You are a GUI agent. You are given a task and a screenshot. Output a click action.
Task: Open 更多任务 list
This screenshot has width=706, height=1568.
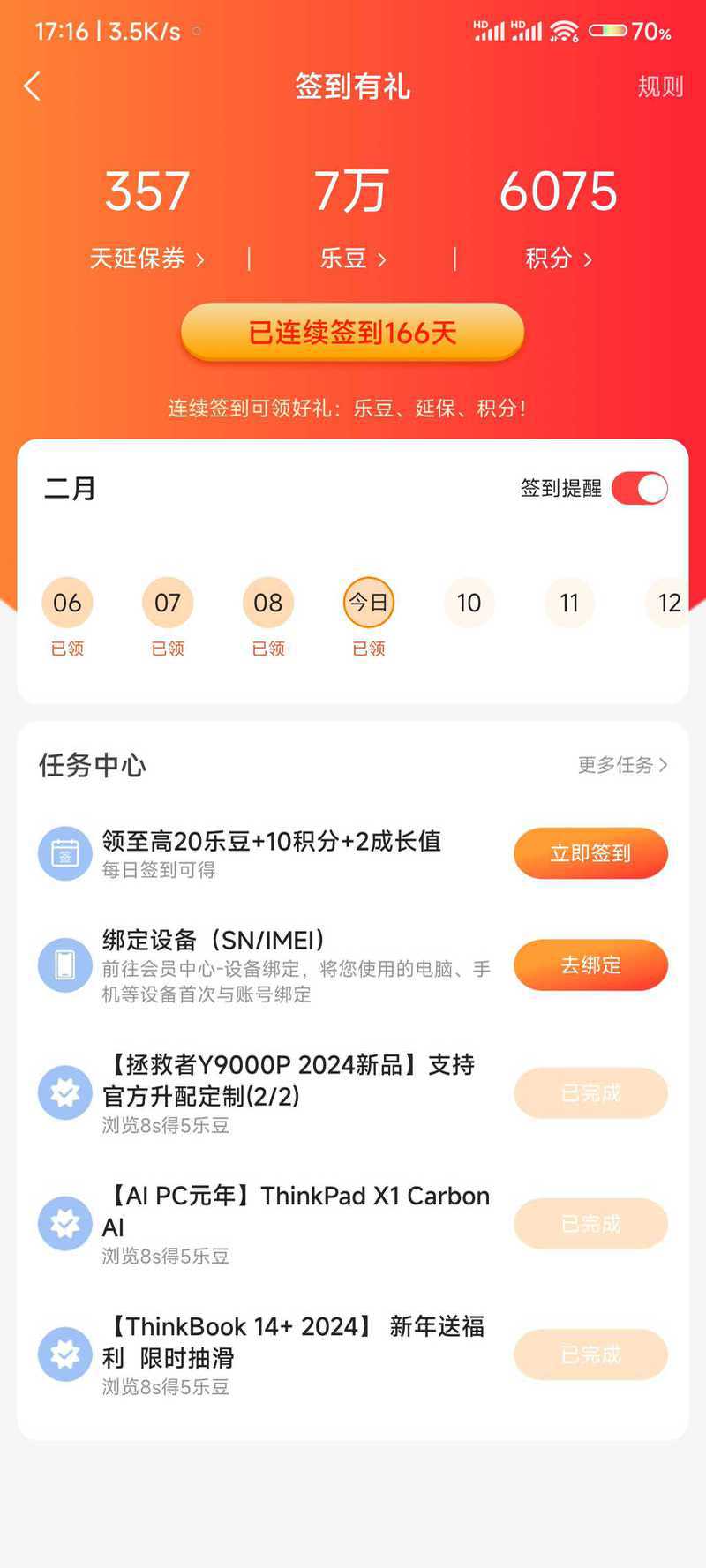(x=622, y=765)
